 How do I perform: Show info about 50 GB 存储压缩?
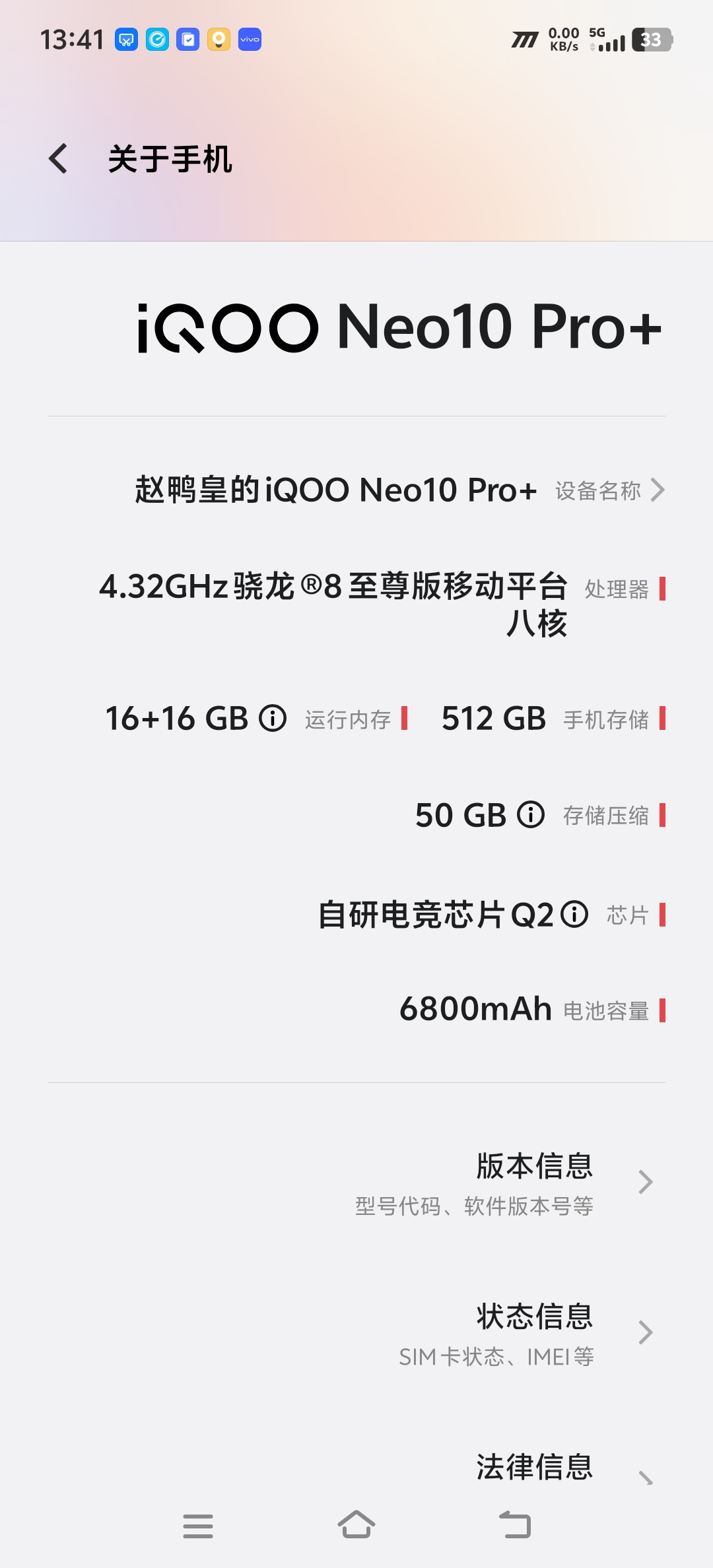pos(531,815)
